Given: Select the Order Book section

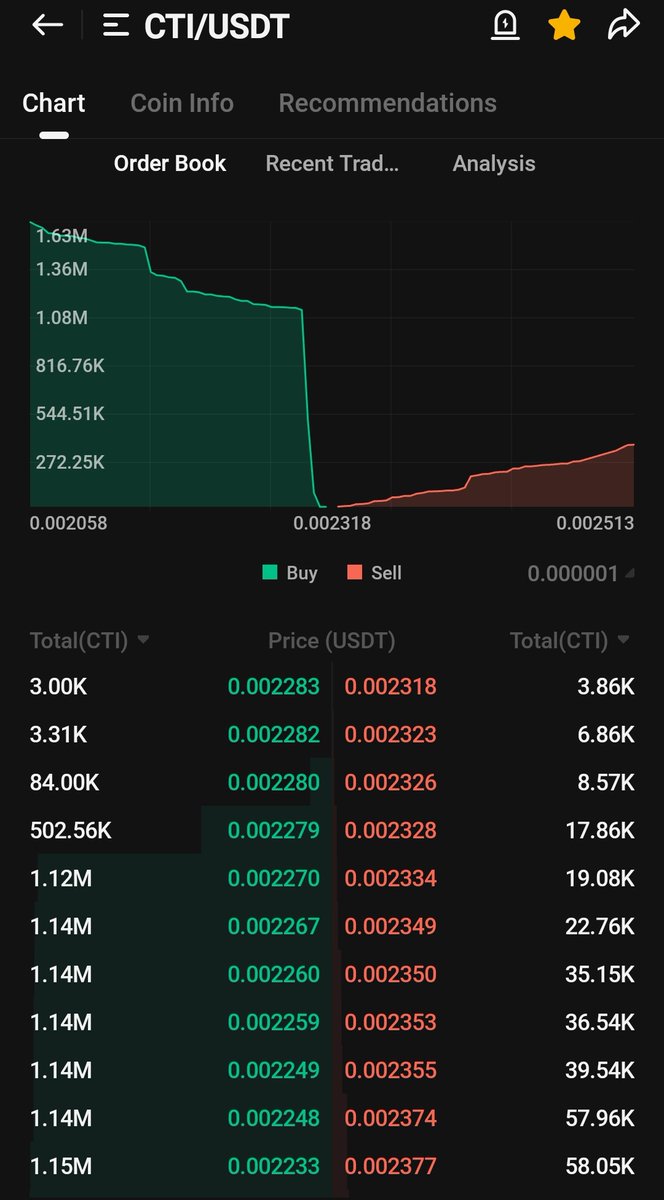Looking at the screenshot, I should coord(170,164).
